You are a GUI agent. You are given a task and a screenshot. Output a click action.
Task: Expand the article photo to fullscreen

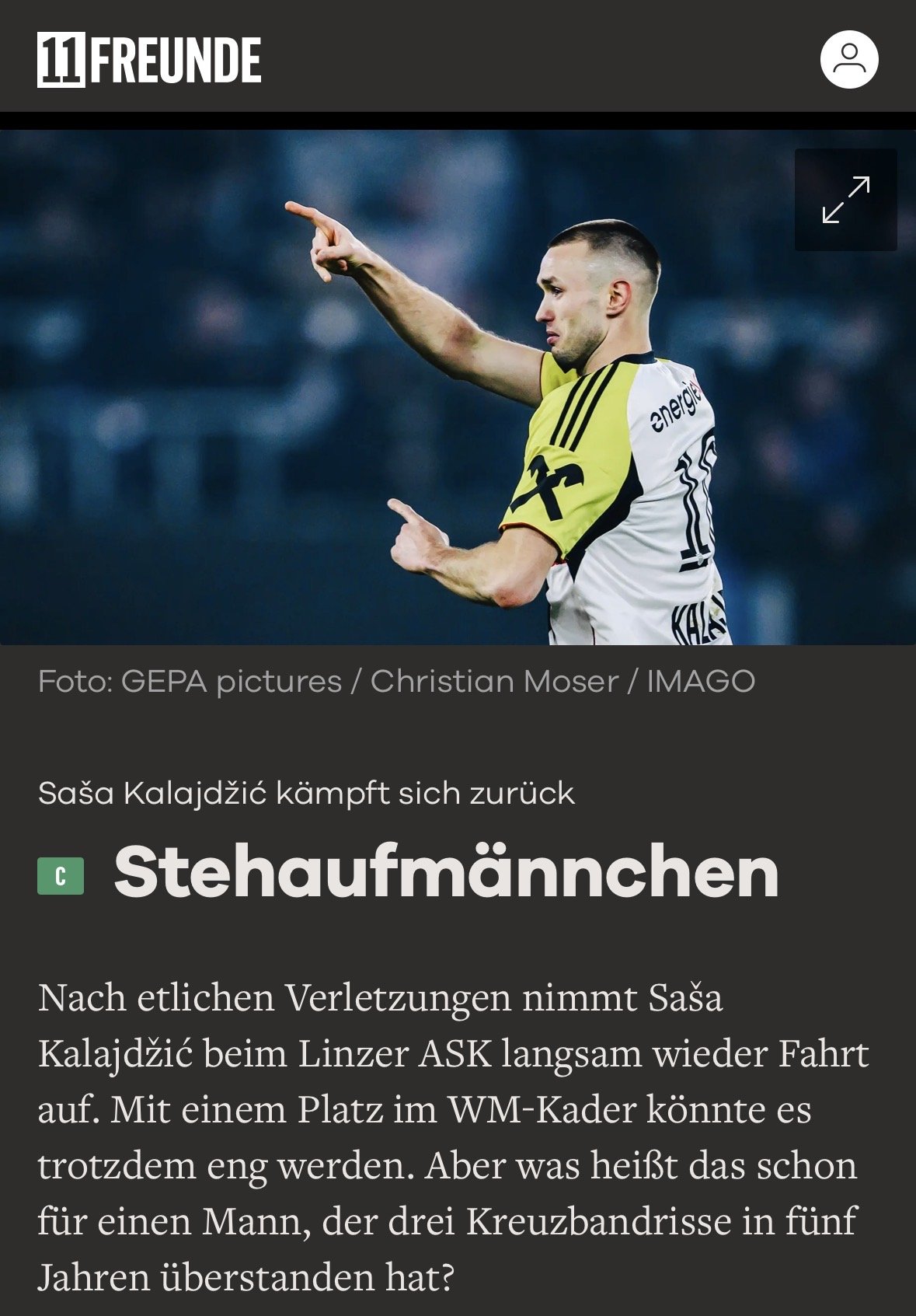click(845, 200)
